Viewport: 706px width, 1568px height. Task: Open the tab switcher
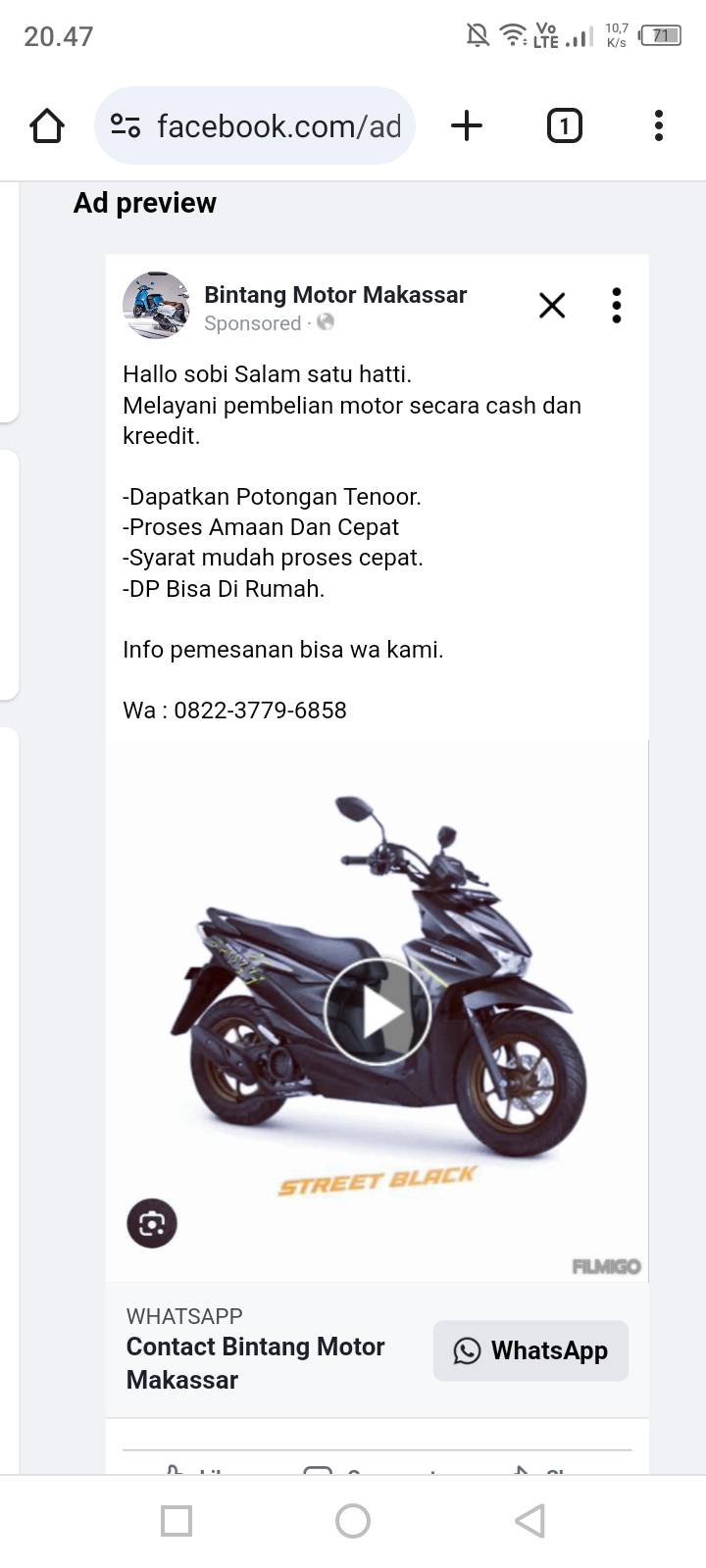click(564, 125)
